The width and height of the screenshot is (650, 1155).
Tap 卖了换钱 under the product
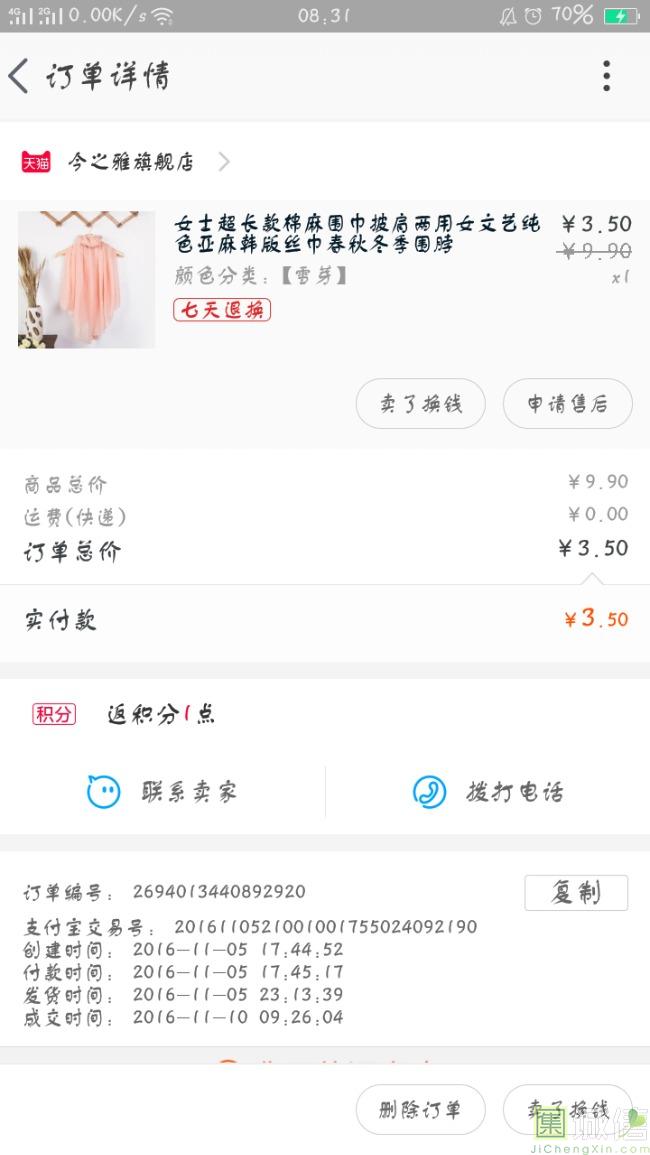[x=420, y=404]
